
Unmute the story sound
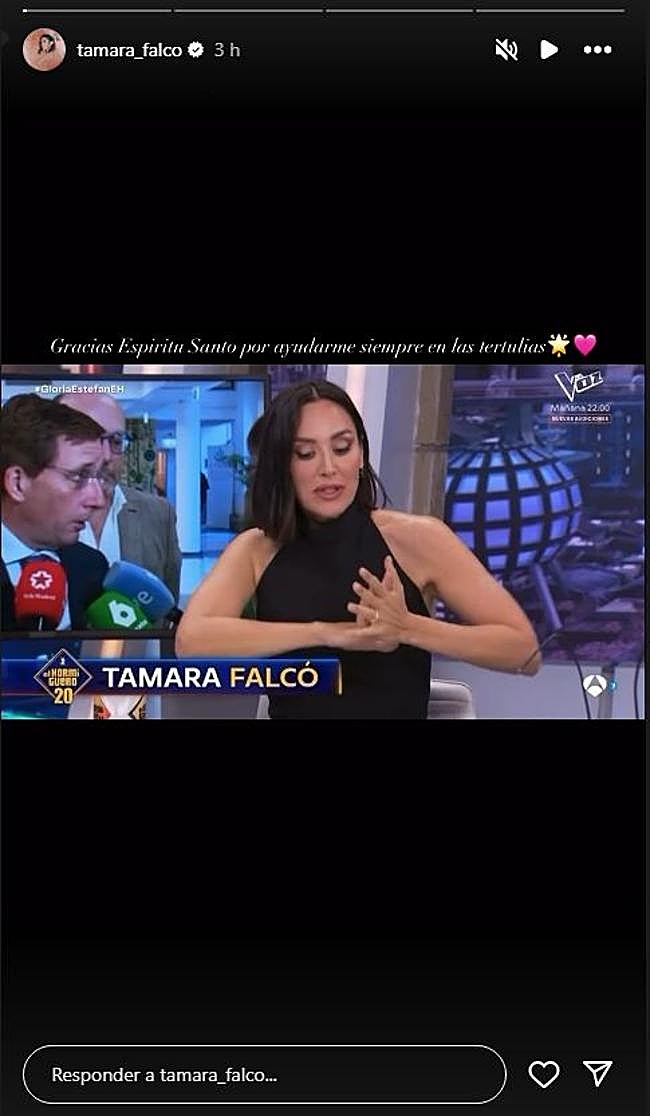point(506,49)
